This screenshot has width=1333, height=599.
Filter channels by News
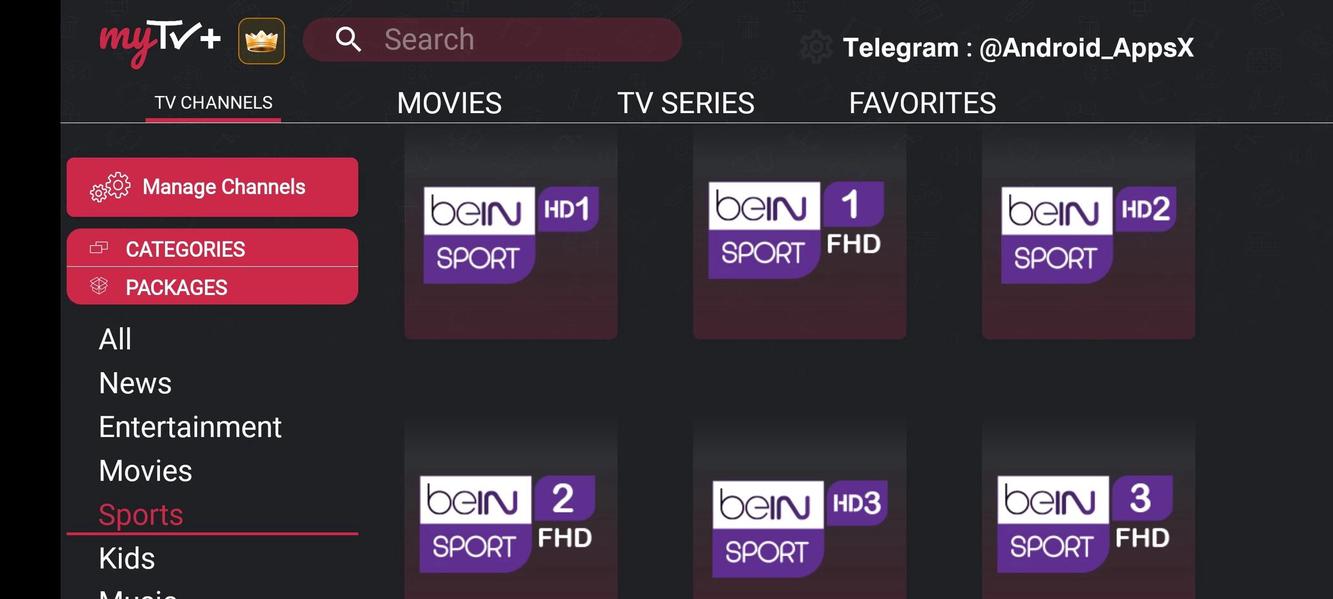135,383
